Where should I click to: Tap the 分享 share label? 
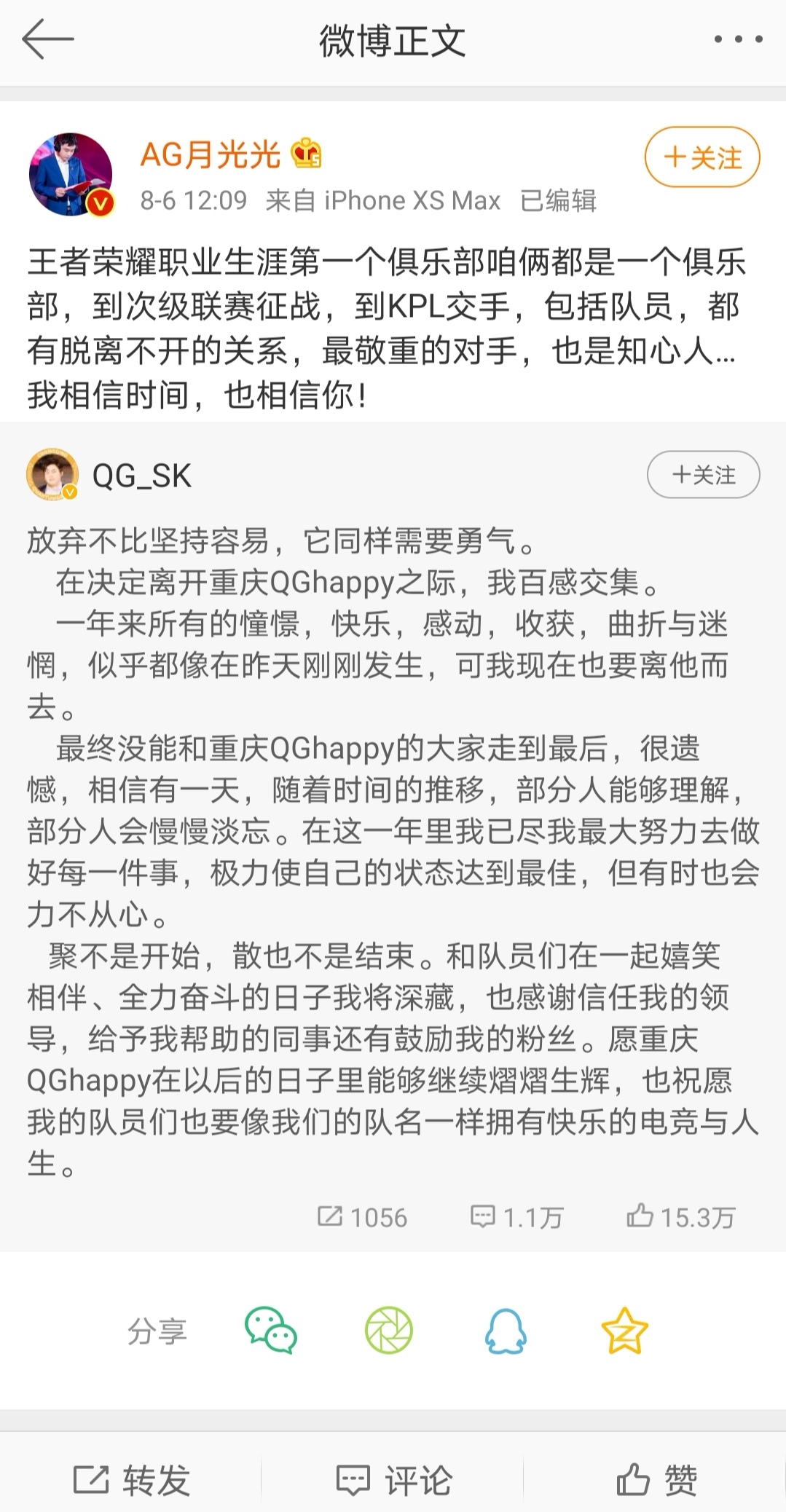(x=157, y=1330)
